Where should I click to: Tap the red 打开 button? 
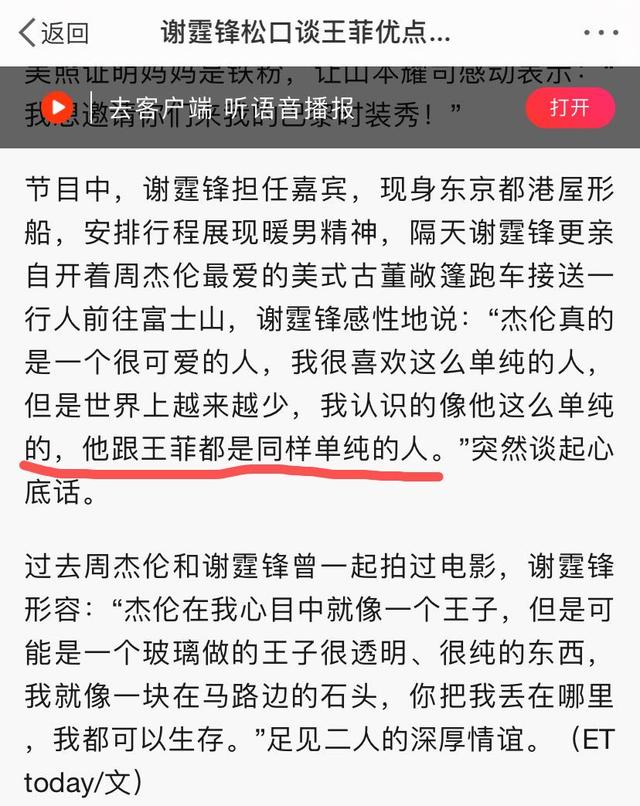point(569,107)
